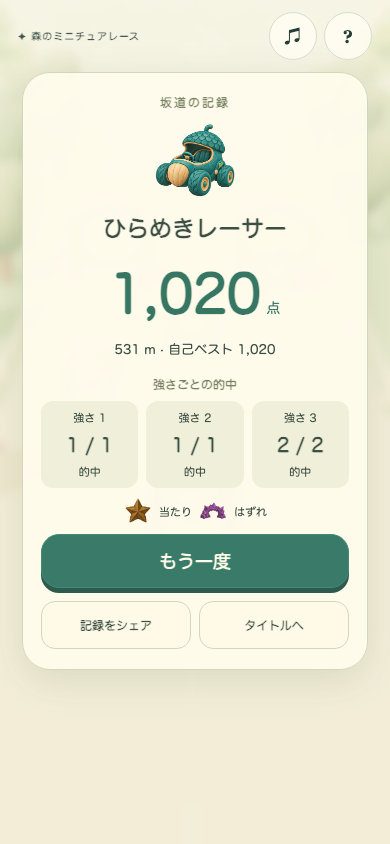Share the record via 記録をシェア
390x844 pixels.
[x=116, y=625]
